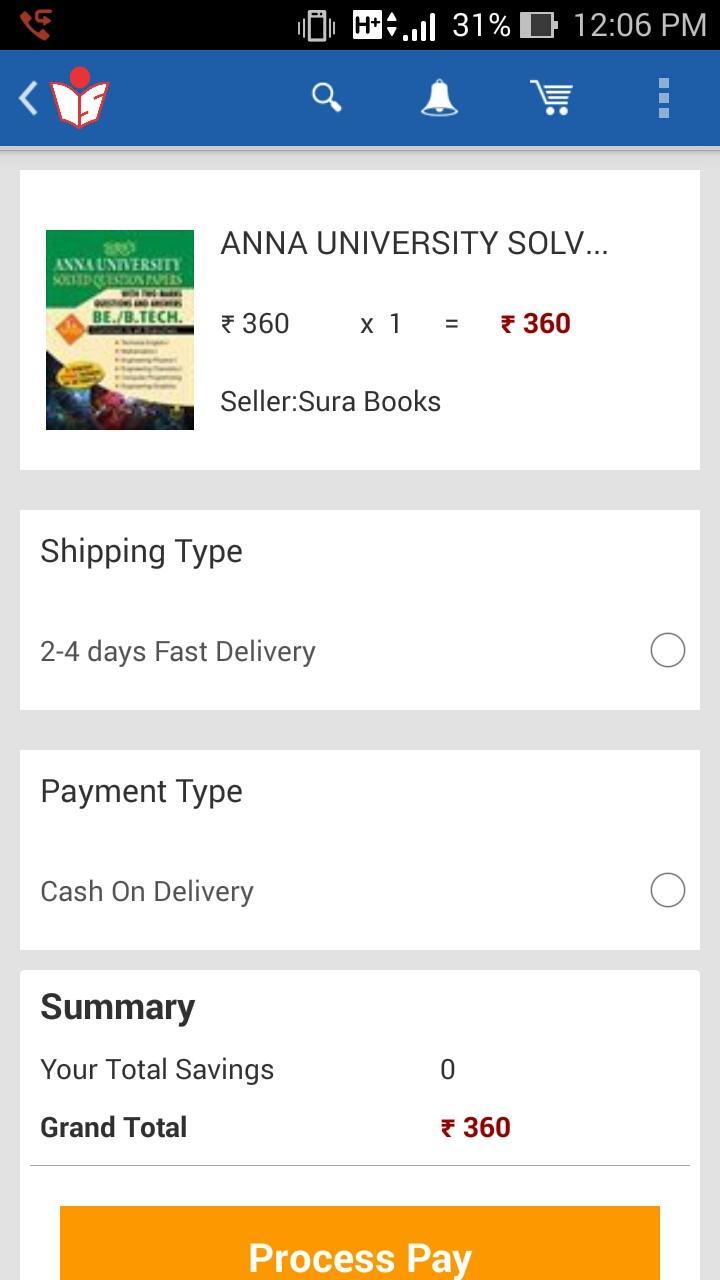Image resolution: width=720 pixels, height=1280 pixels.
Task: Go back using the back arrow
Action: coord(26,97)
